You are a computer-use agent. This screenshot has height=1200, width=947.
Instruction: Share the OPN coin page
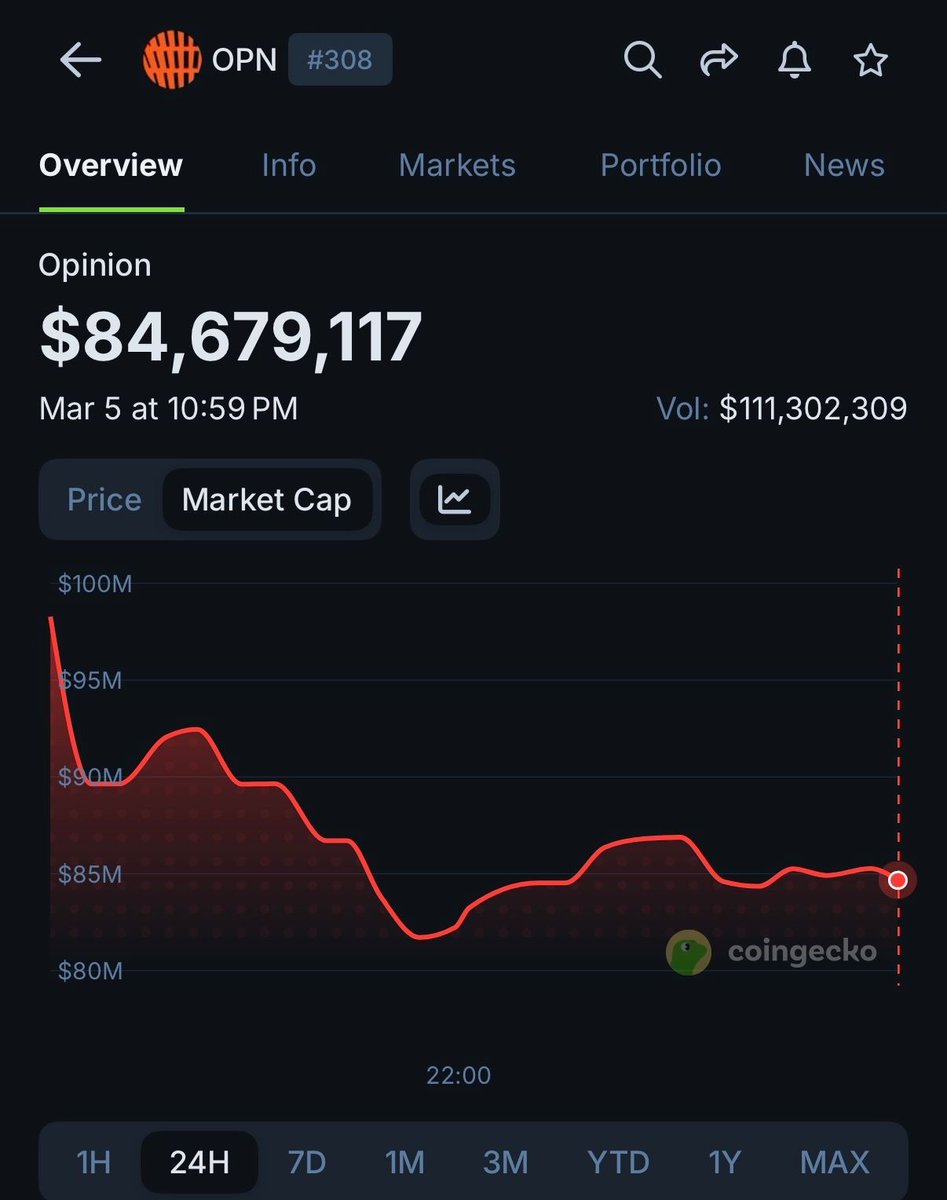pos(718,61)
